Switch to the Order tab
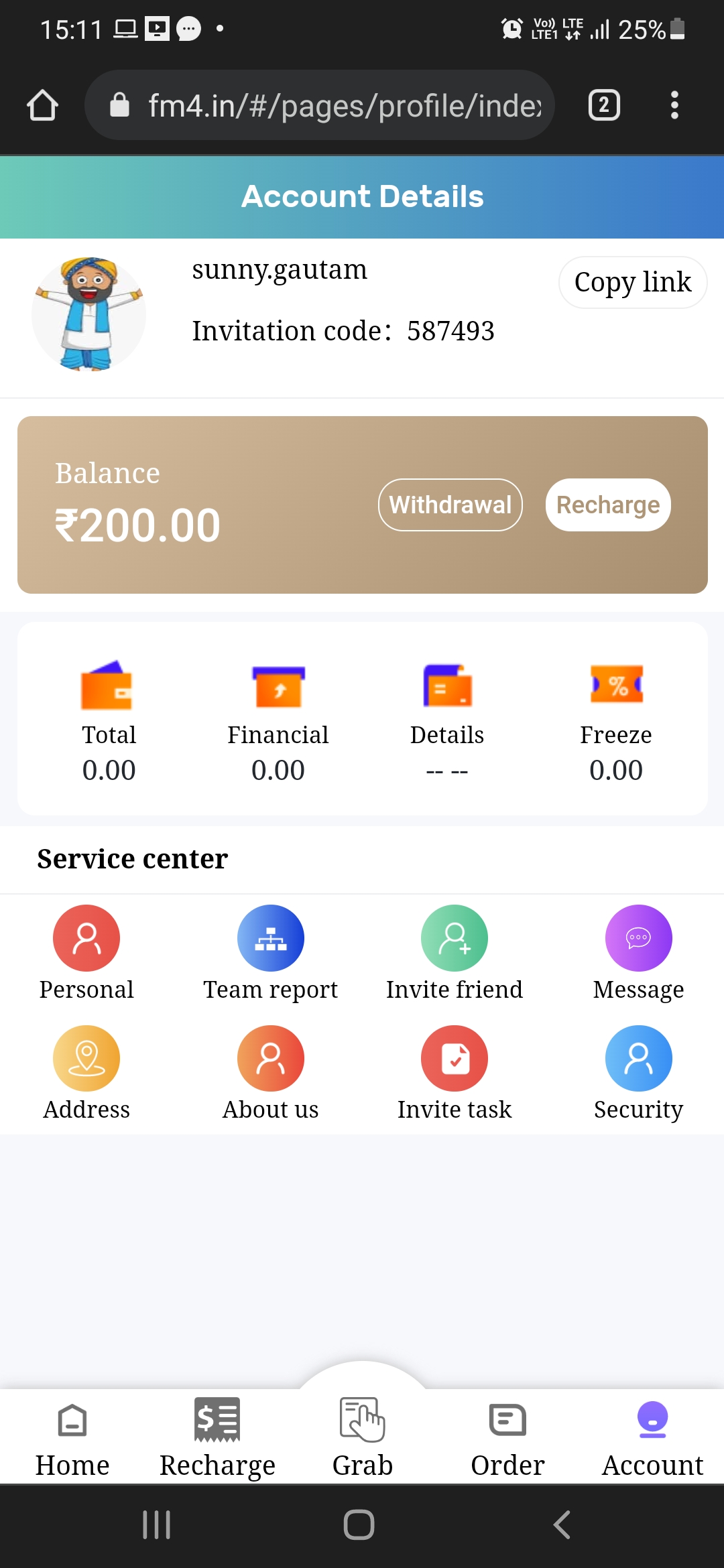Screen dimensions: 724x1568 click(507, 1439)
